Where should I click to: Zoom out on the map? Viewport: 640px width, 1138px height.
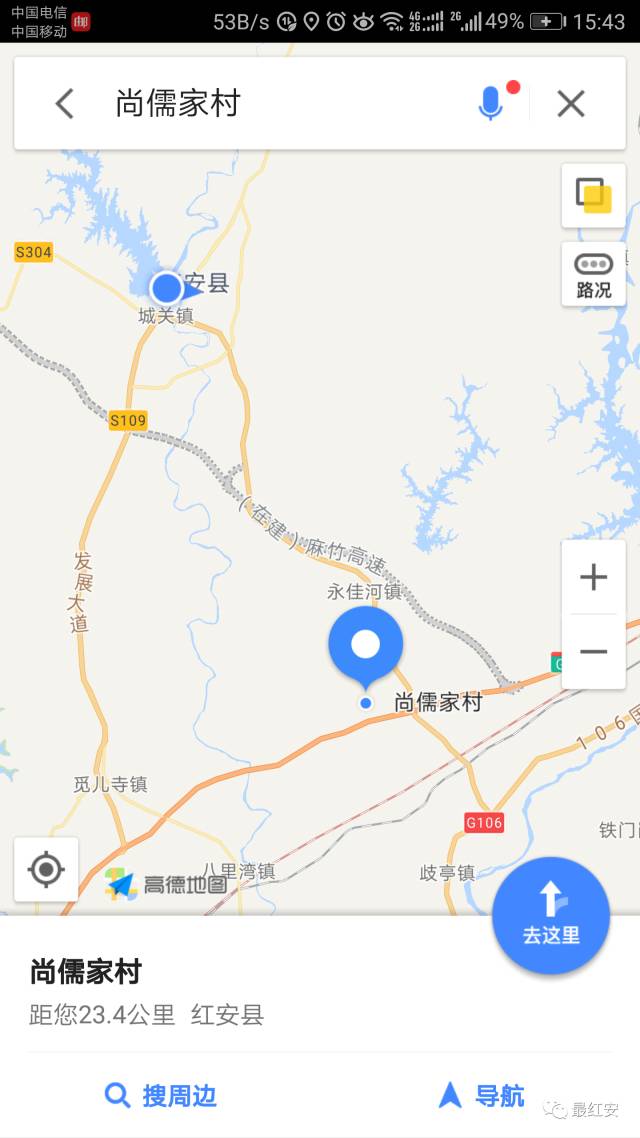(593, 652)
